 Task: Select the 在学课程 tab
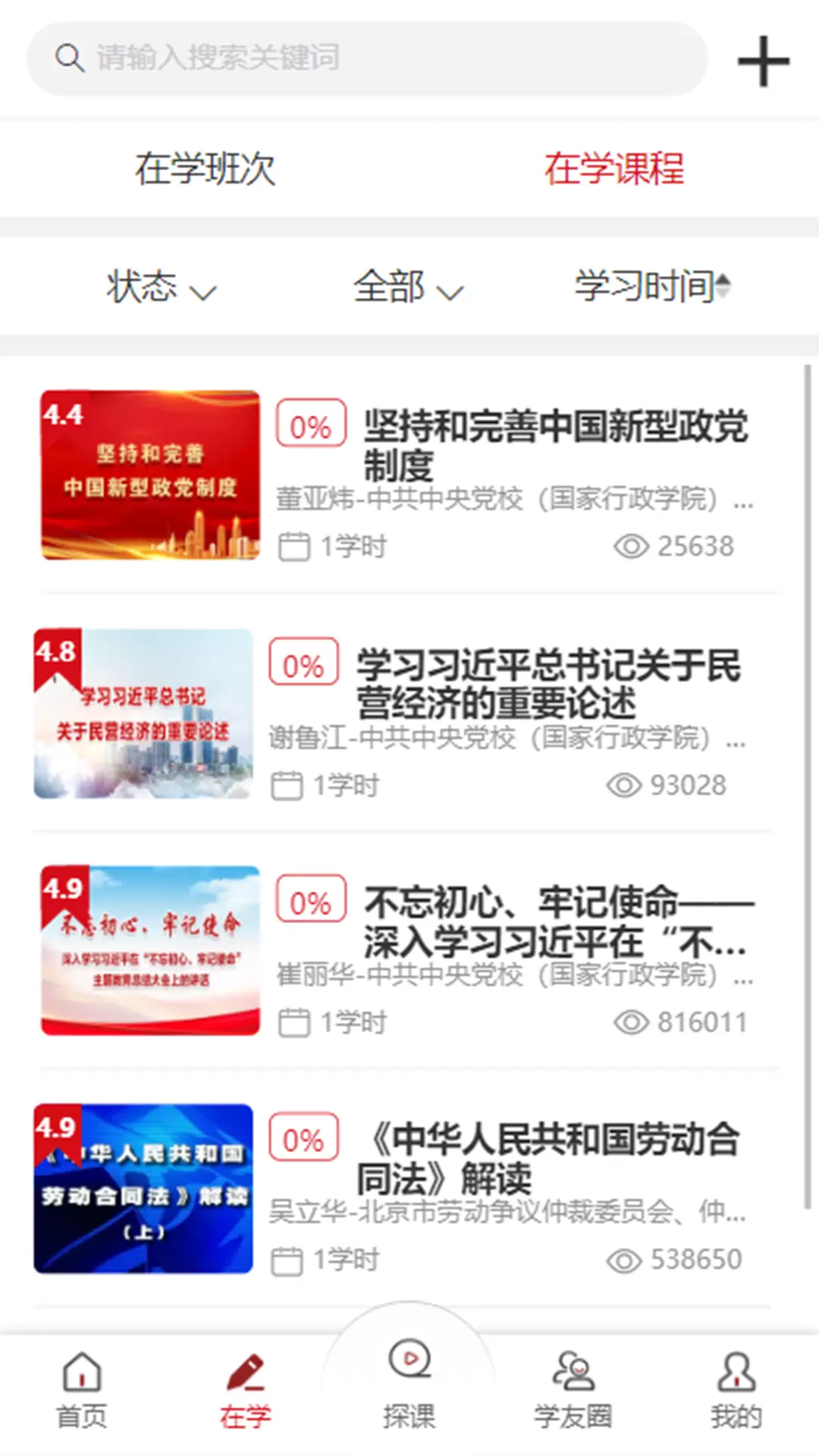(614, 168)
